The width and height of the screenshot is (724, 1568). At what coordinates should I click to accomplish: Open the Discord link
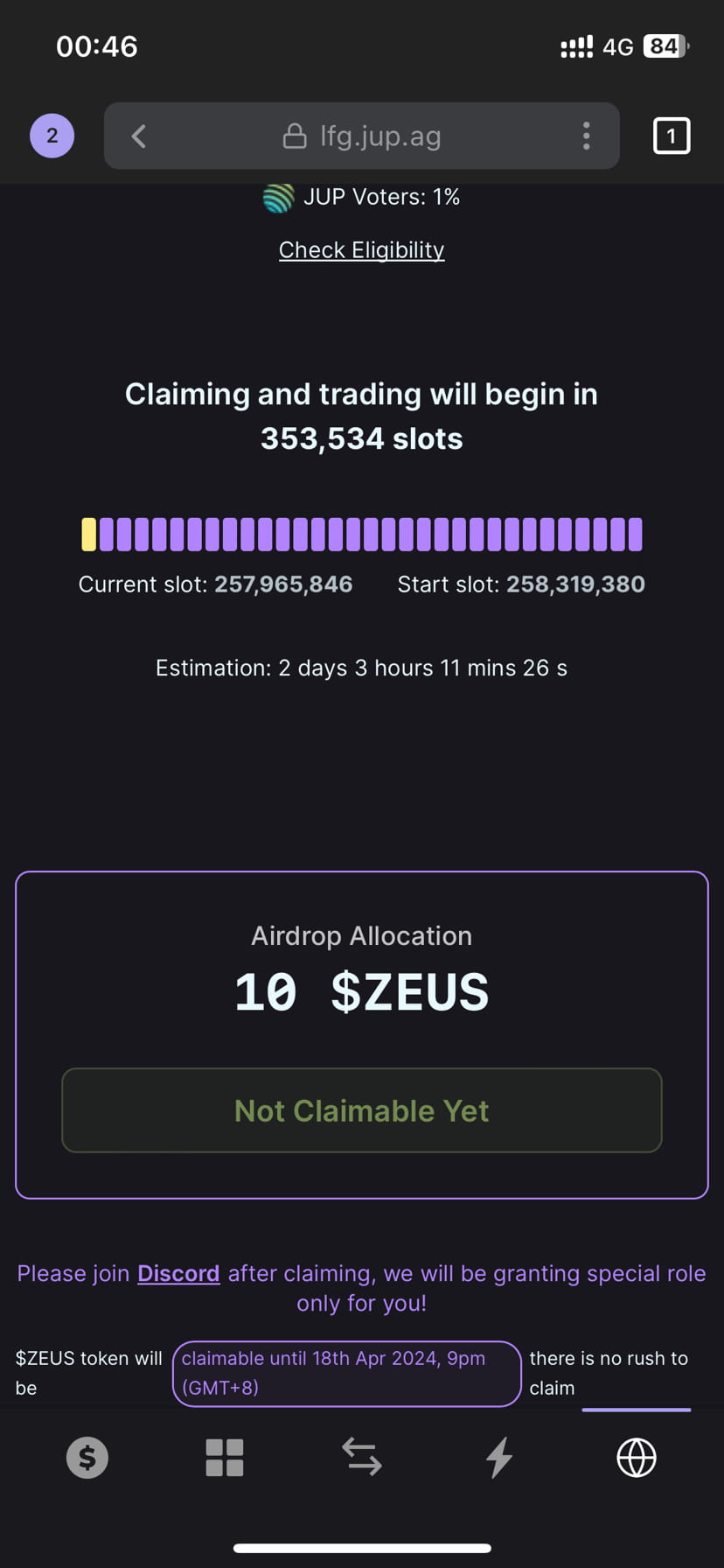pos(178,1273)
